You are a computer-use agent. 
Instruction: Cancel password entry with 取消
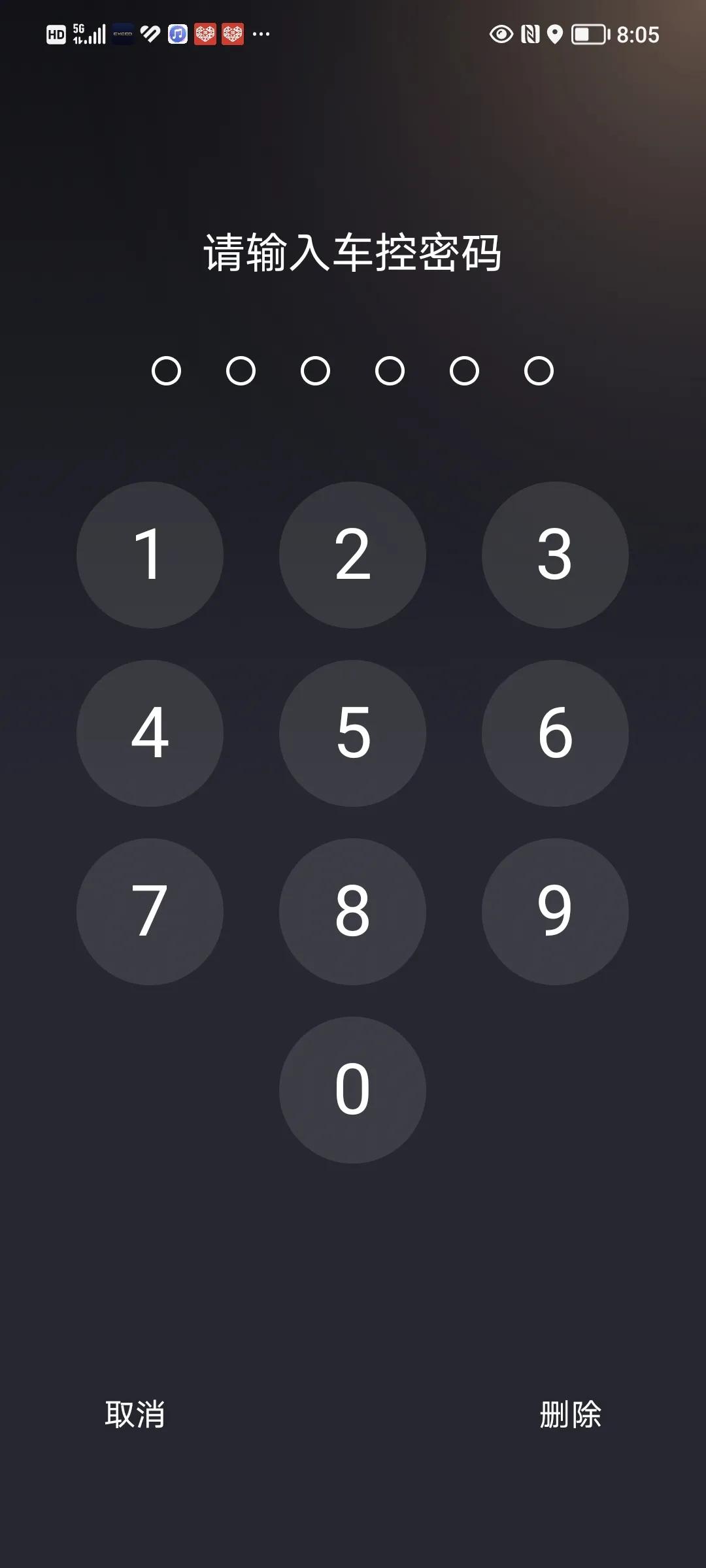coord(135,1414)
